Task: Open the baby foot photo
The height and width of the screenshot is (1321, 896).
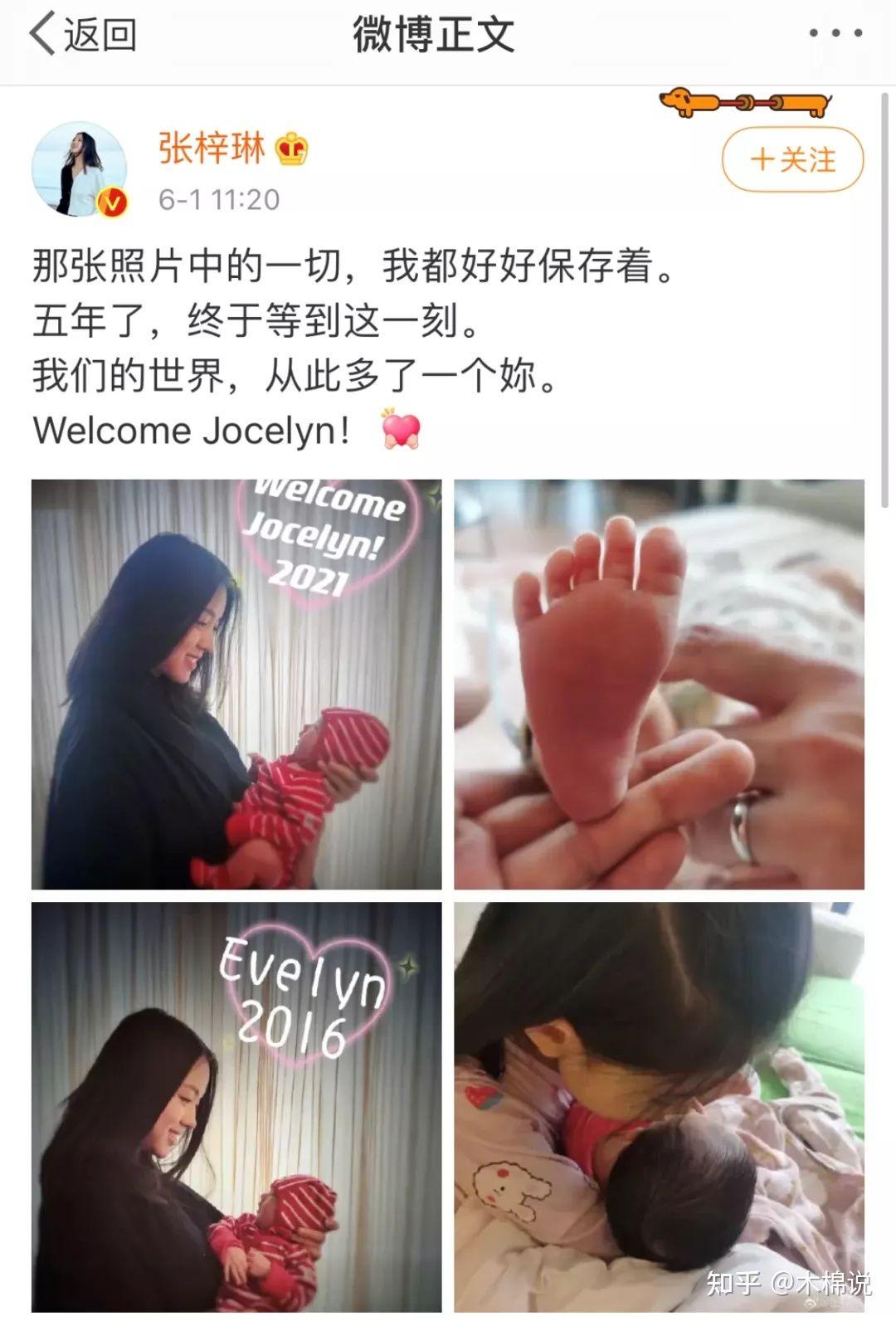Action: (x=659, y=685)
